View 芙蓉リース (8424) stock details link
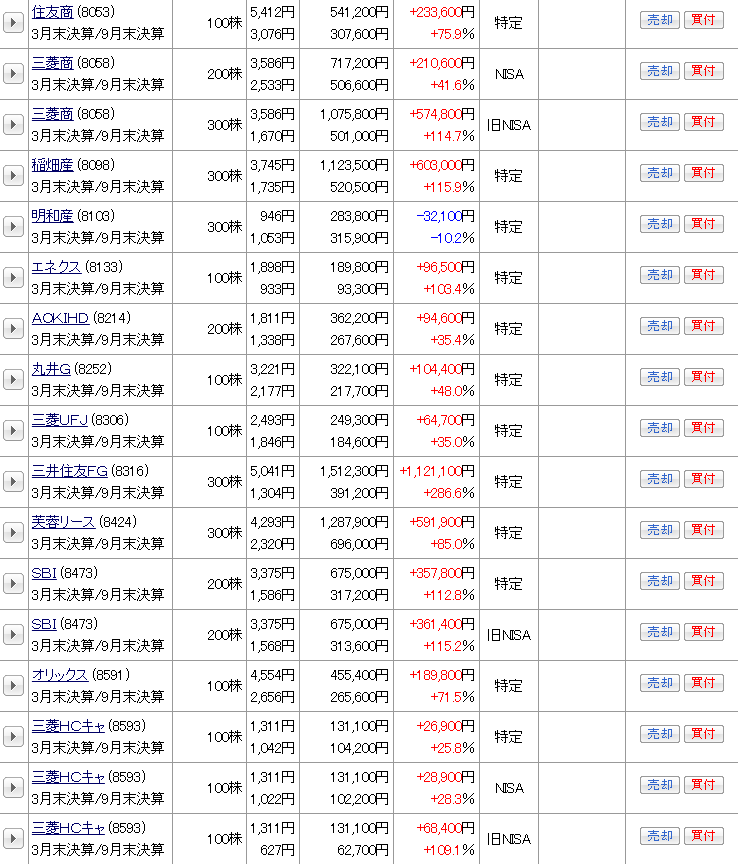 pos(63,521)
